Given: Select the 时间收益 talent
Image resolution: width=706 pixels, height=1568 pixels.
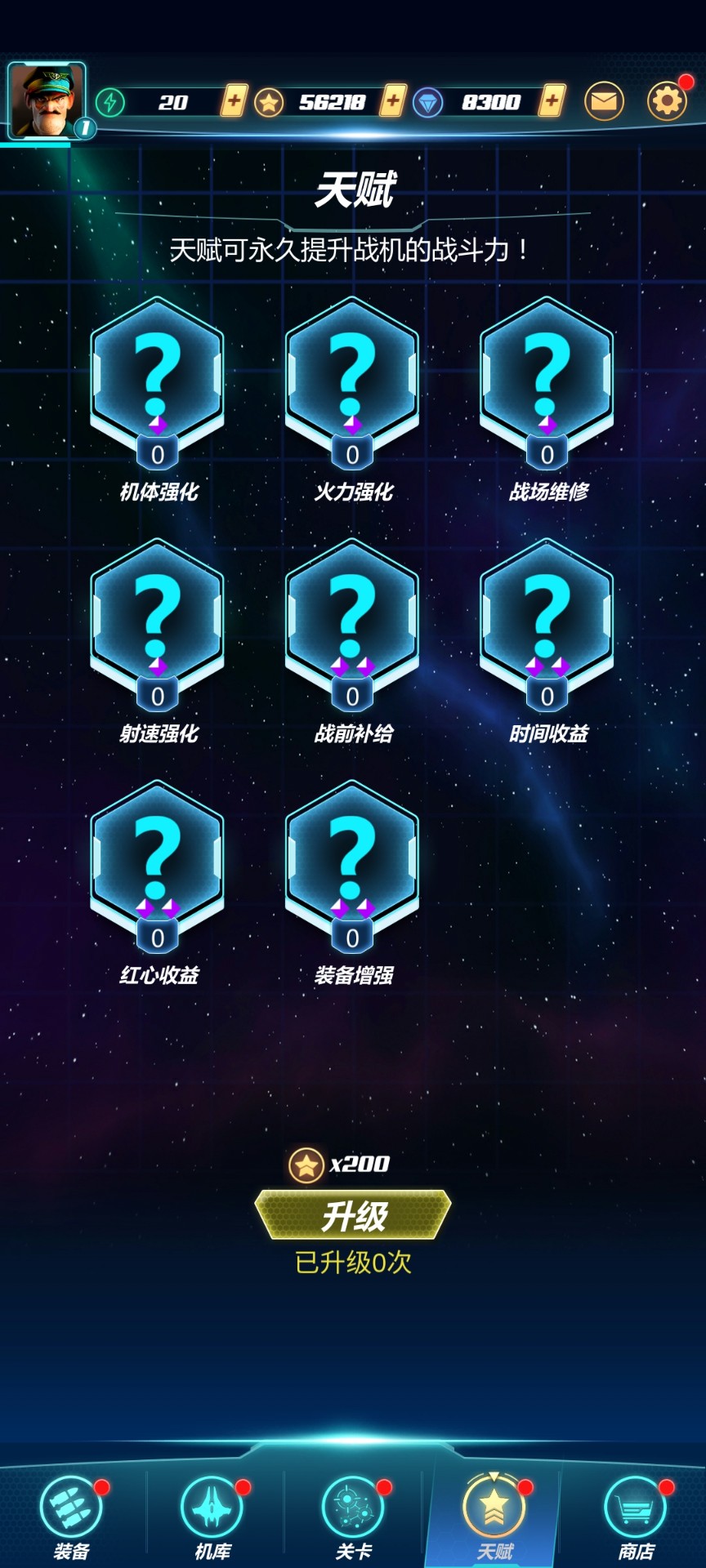Looking at the screenshot, I should tap(547, 617).
